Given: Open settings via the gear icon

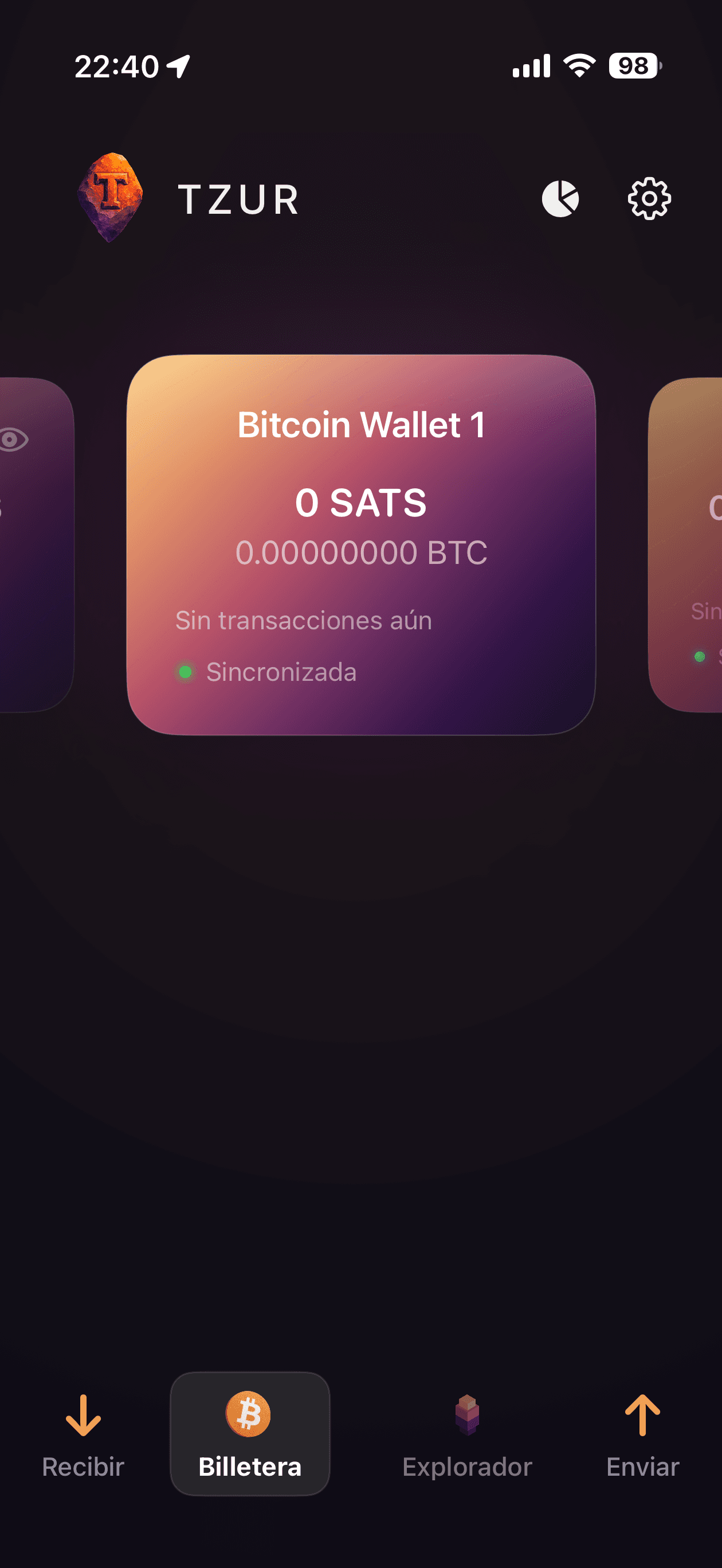Looking at the screenshot, I should point(649,198).
